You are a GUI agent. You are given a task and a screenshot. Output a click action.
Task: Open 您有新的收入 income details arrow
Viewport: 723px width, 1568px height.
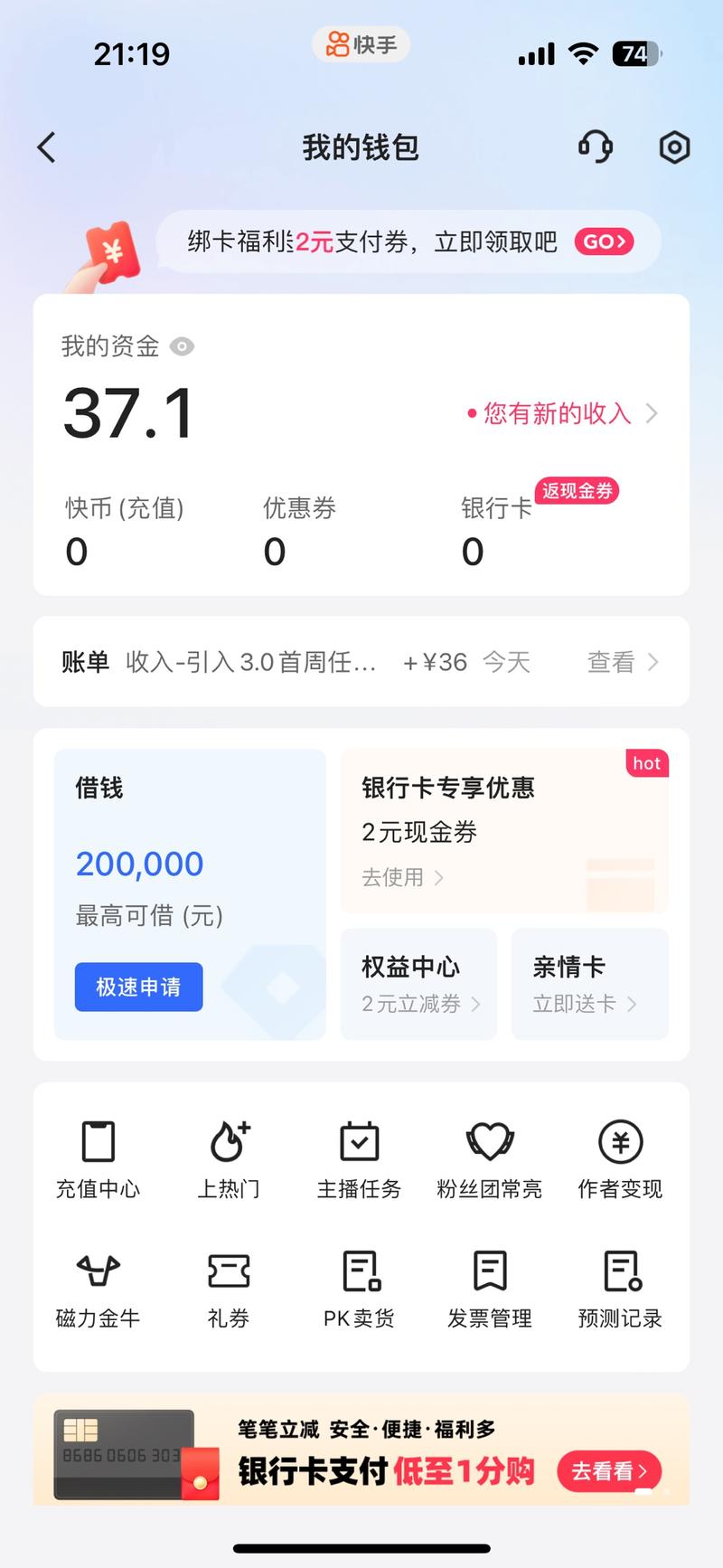pos(651,414)
